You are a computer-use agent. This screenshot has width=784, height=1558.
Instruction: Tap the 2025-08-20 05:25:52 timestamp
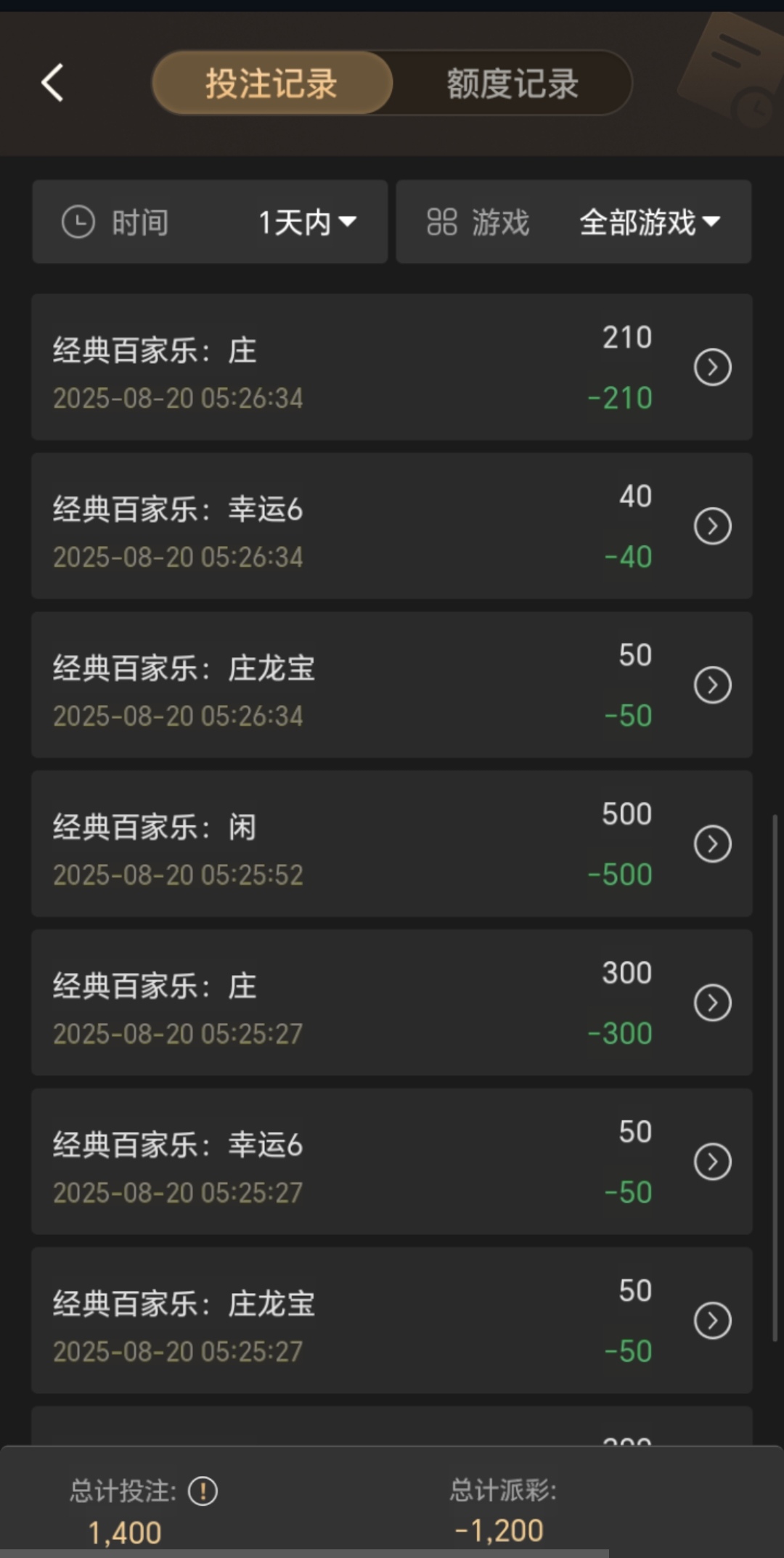(178, 875)
